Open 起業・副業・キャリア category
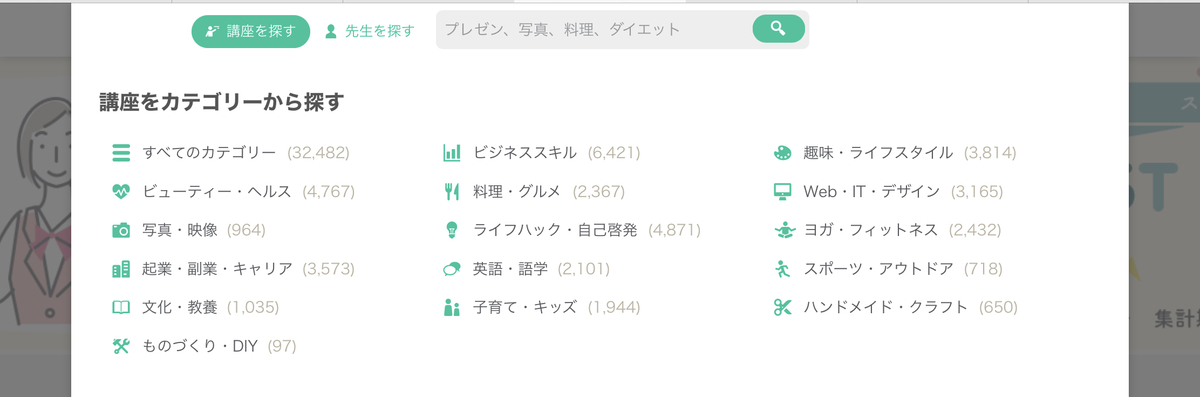The width and height of the screenshot is (1200, 397). point(234,269)
